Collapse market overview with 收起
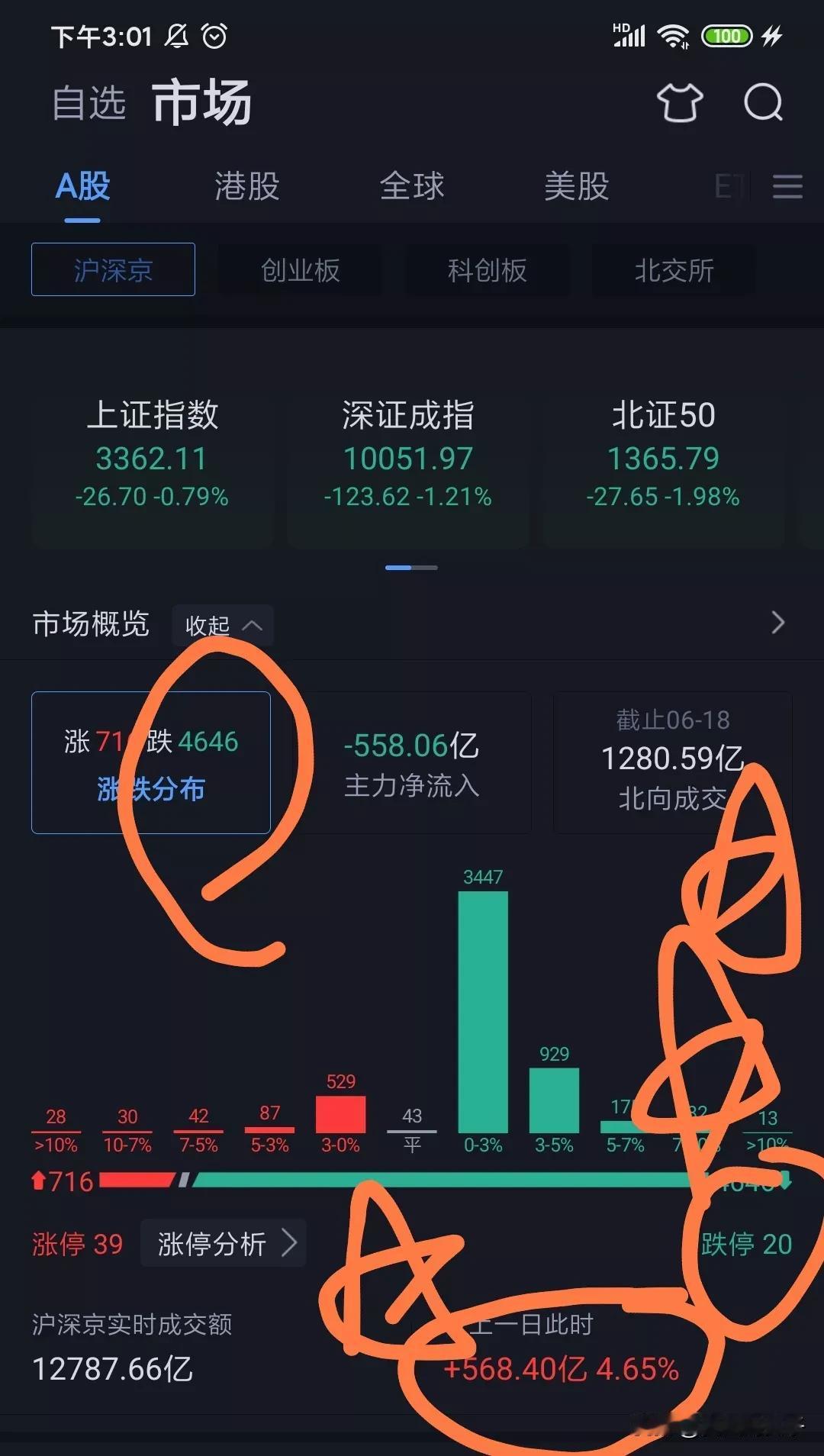Image resolution: width=824 pixels, height=1456 pixels. tap(223, 626)
